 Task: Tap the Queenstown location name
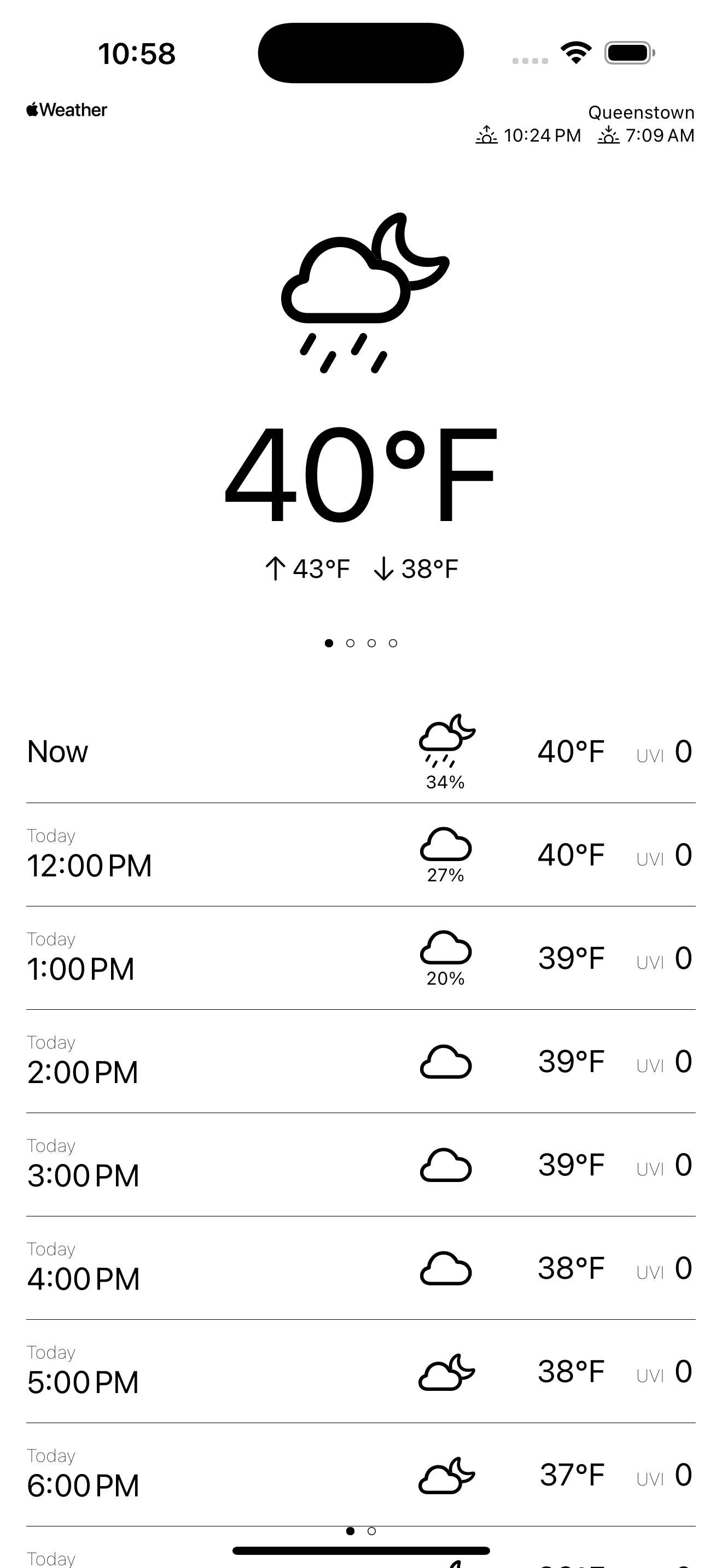[x=641, y=113]
